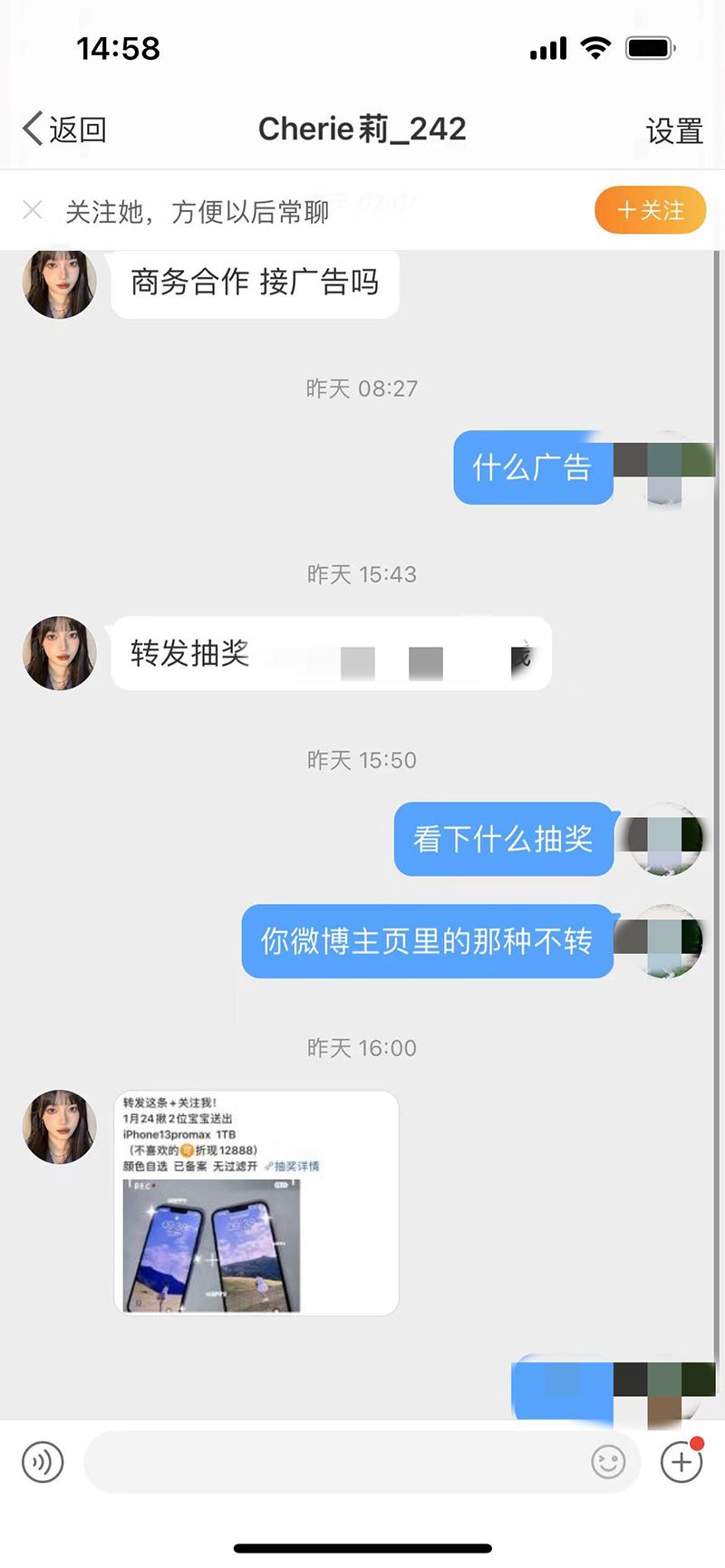The height and width of the screenshot is (1568, 725).
Task: Focus the message text field
Action: tap(335, 1462)
